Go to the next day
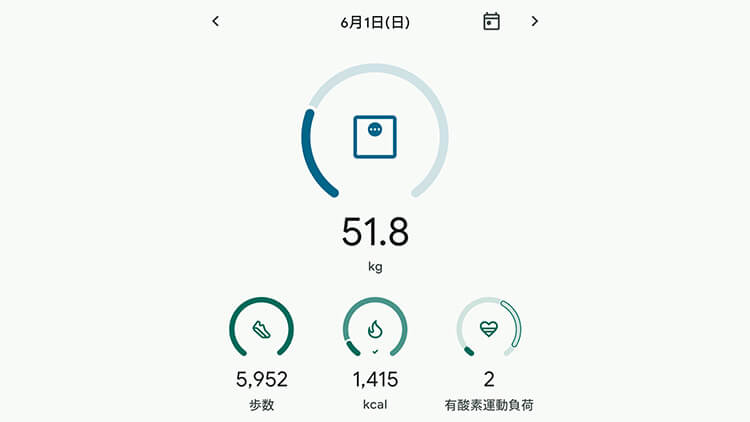This screenshot has width=750, height=422. point(535,21)
